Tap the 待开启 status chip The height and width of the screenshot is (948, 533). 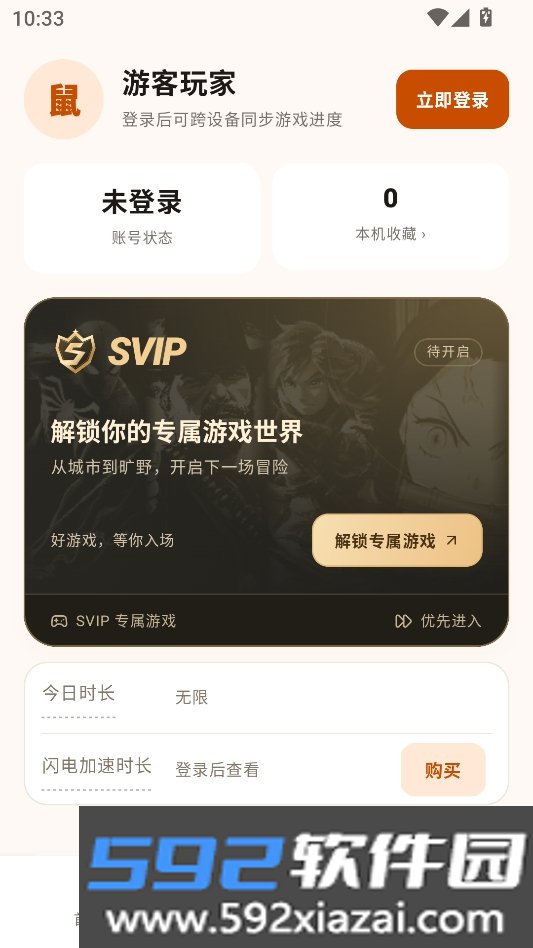tap(448, 352)
